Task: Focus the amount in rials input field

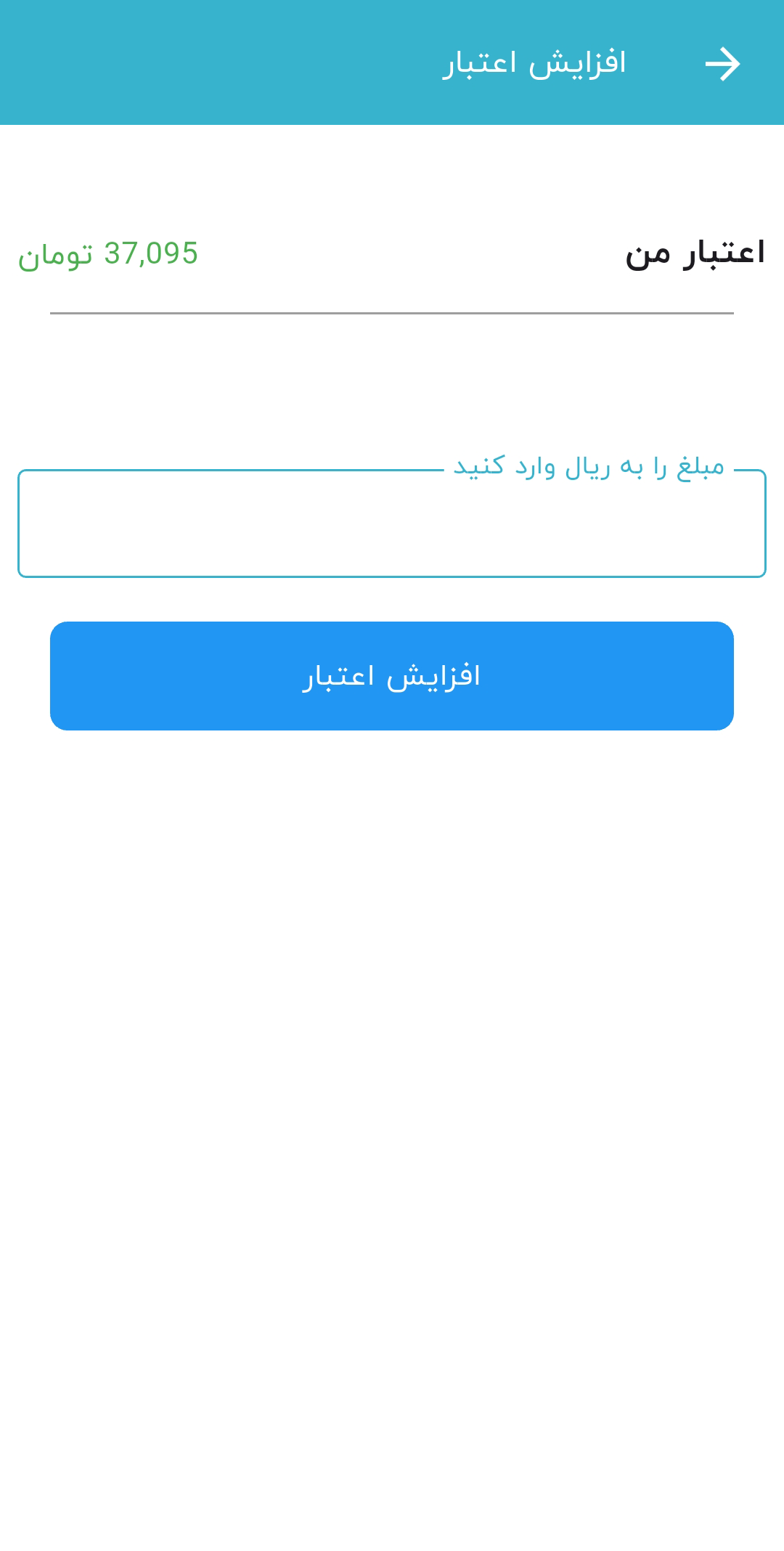Action: point(392,524)
